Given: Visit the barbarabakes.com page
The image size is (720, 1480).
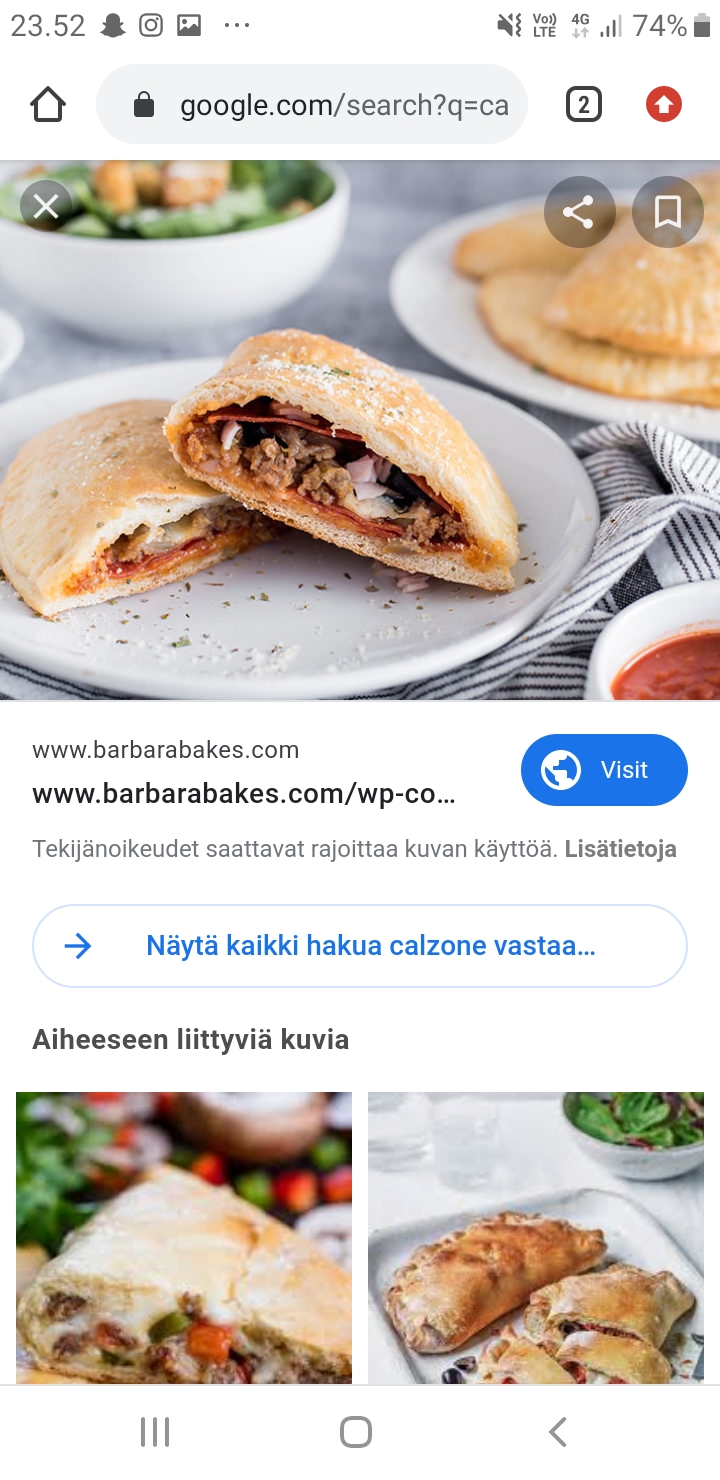Looking at the screenshot, I should click(x=604, y=770).
